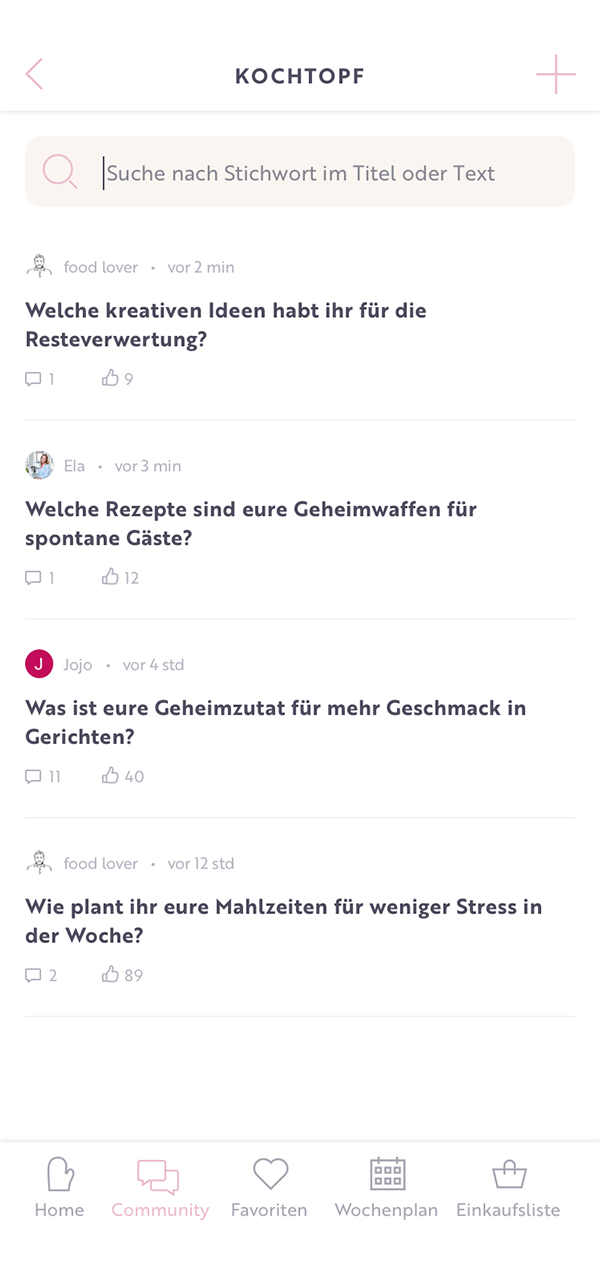Open the post about spontane Gäste
The image size is (600, 1266).
(250, 523)
